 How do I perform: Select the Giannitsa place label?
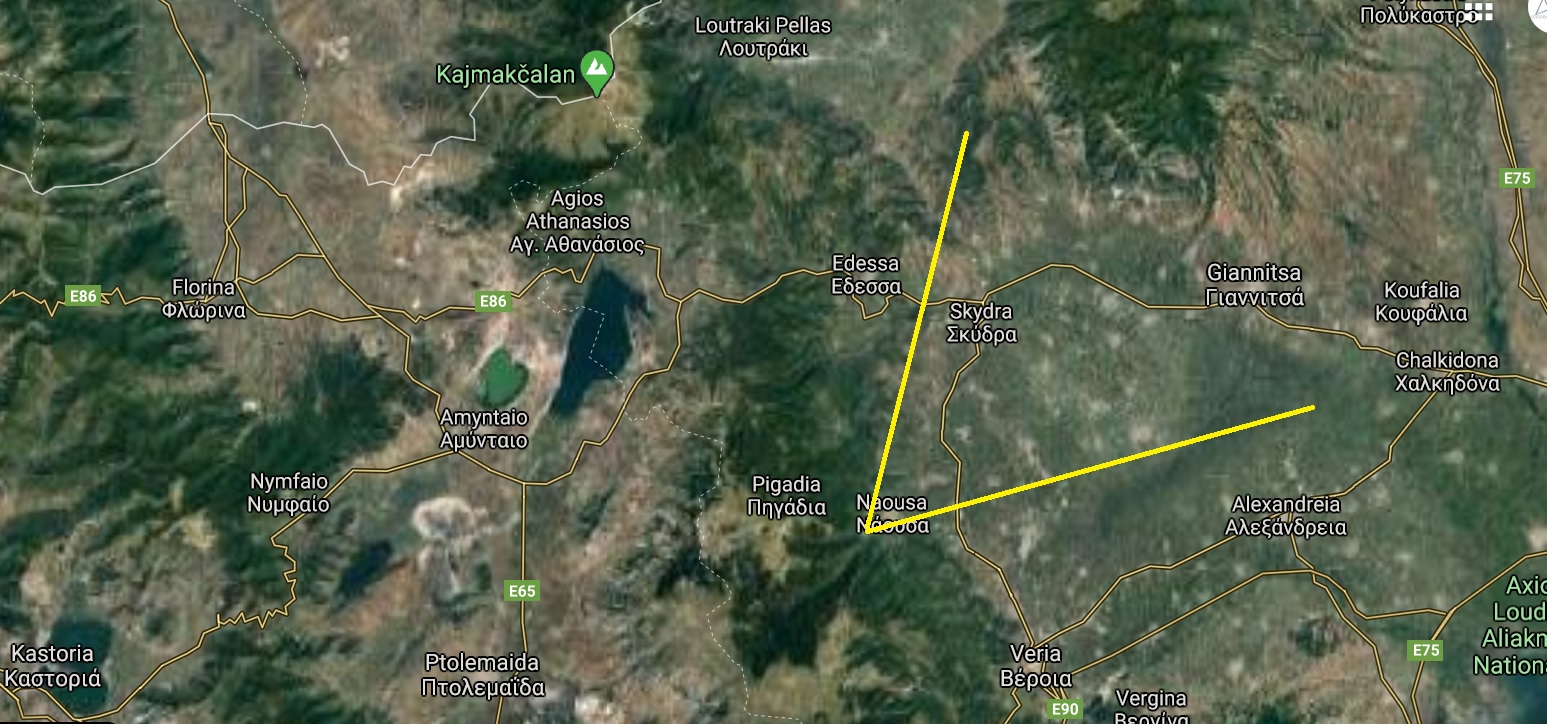1254,284
